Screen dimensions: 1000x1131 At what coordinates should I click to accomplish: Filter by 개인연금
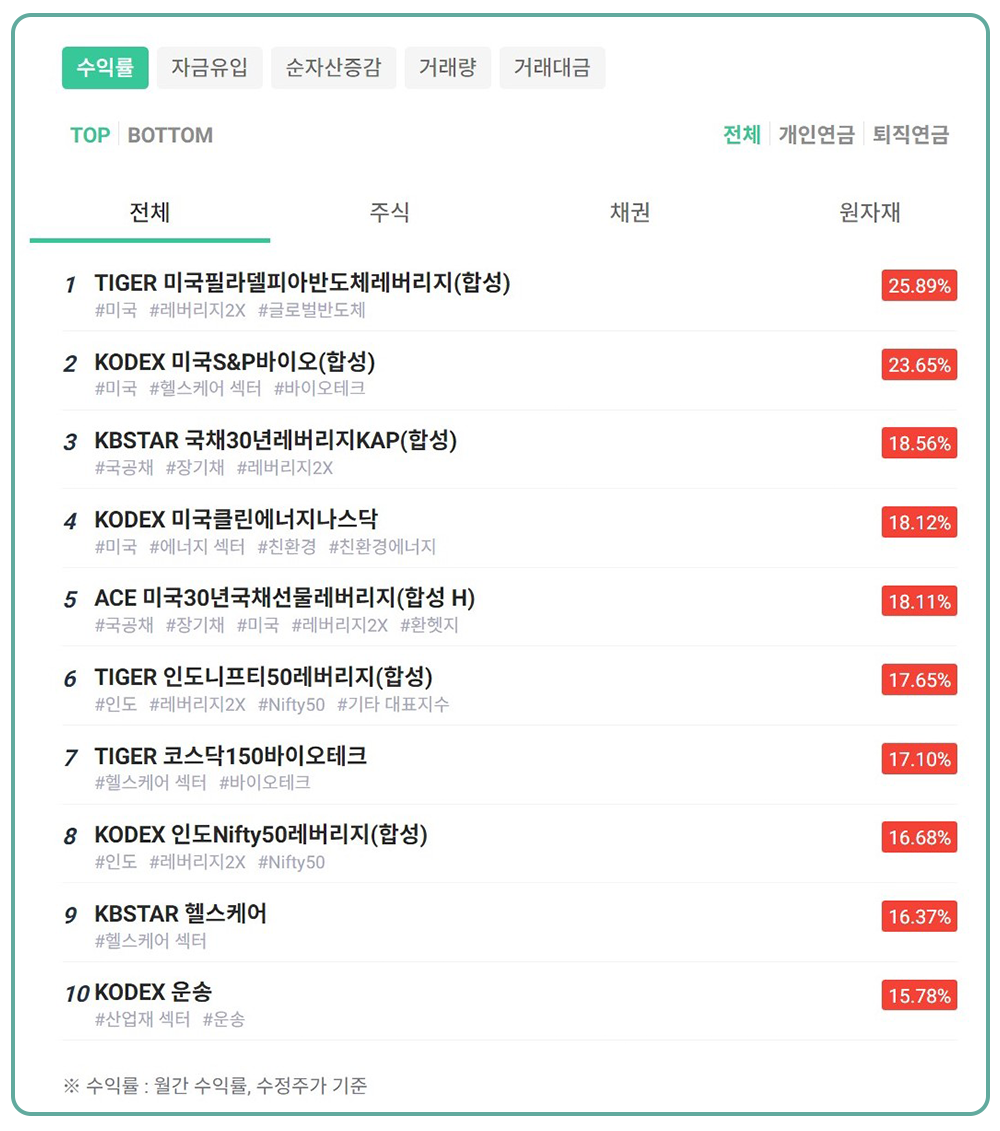816,135
